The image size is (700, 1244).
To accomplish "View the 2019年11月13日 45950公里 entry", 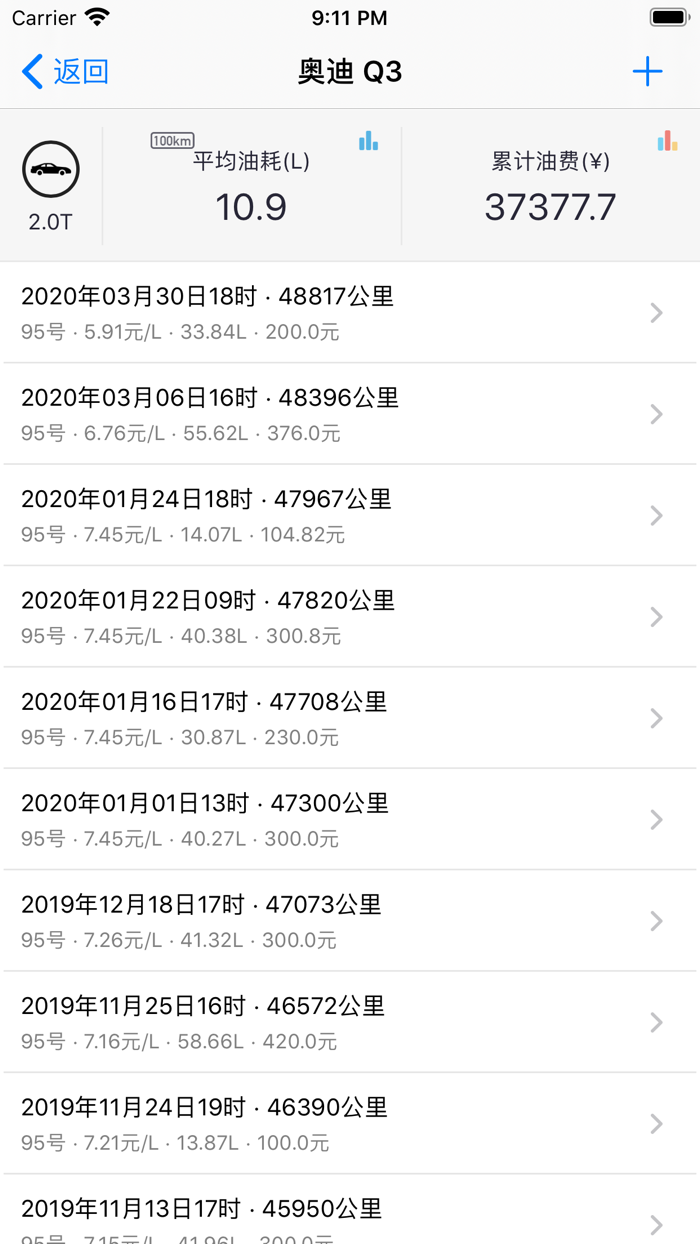I will tap(350, 1215).
